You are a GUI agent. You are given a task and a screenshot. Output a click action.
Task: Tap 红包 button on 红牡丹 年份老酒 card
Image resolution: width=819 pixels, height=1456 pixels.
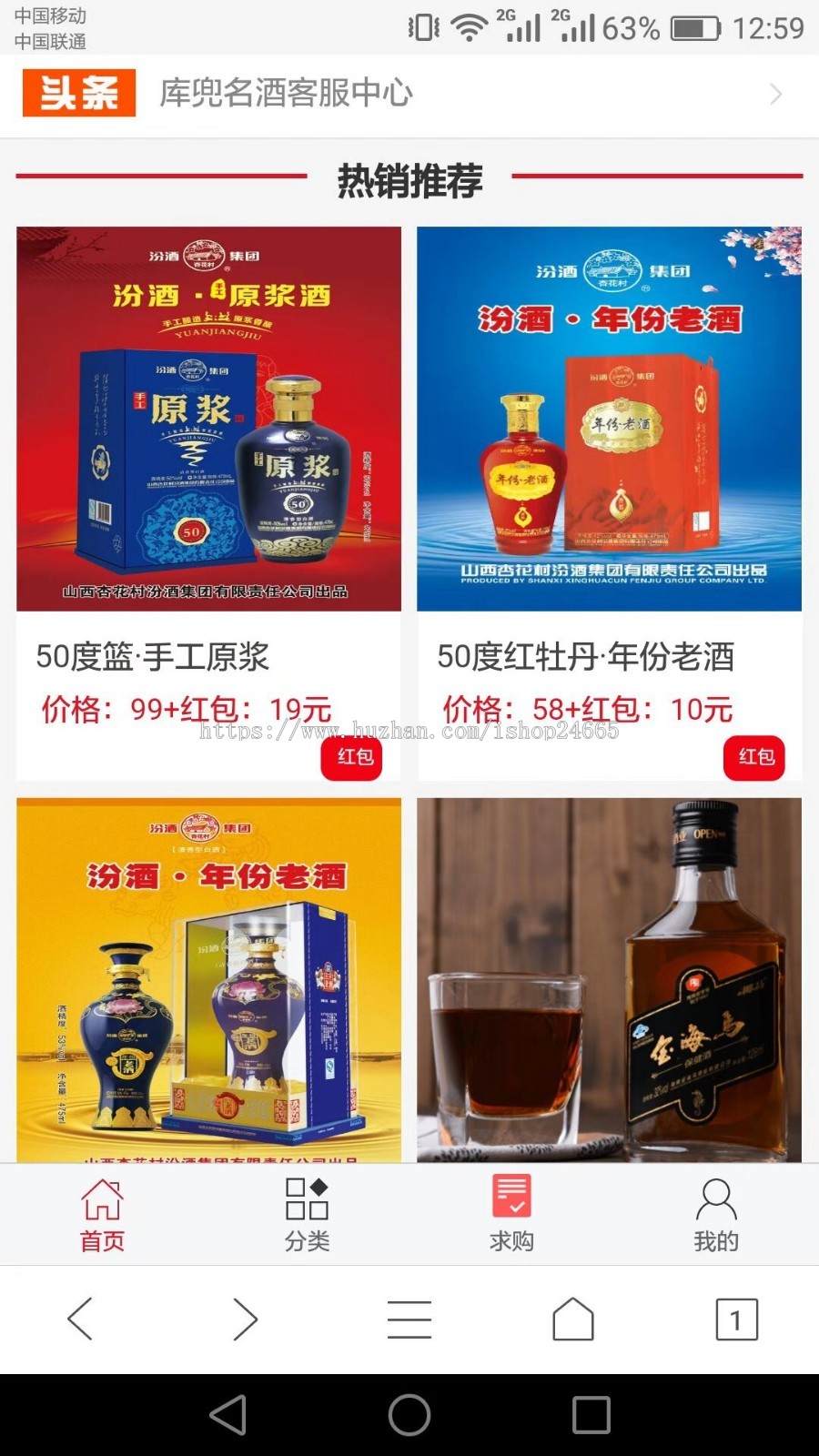755,757
